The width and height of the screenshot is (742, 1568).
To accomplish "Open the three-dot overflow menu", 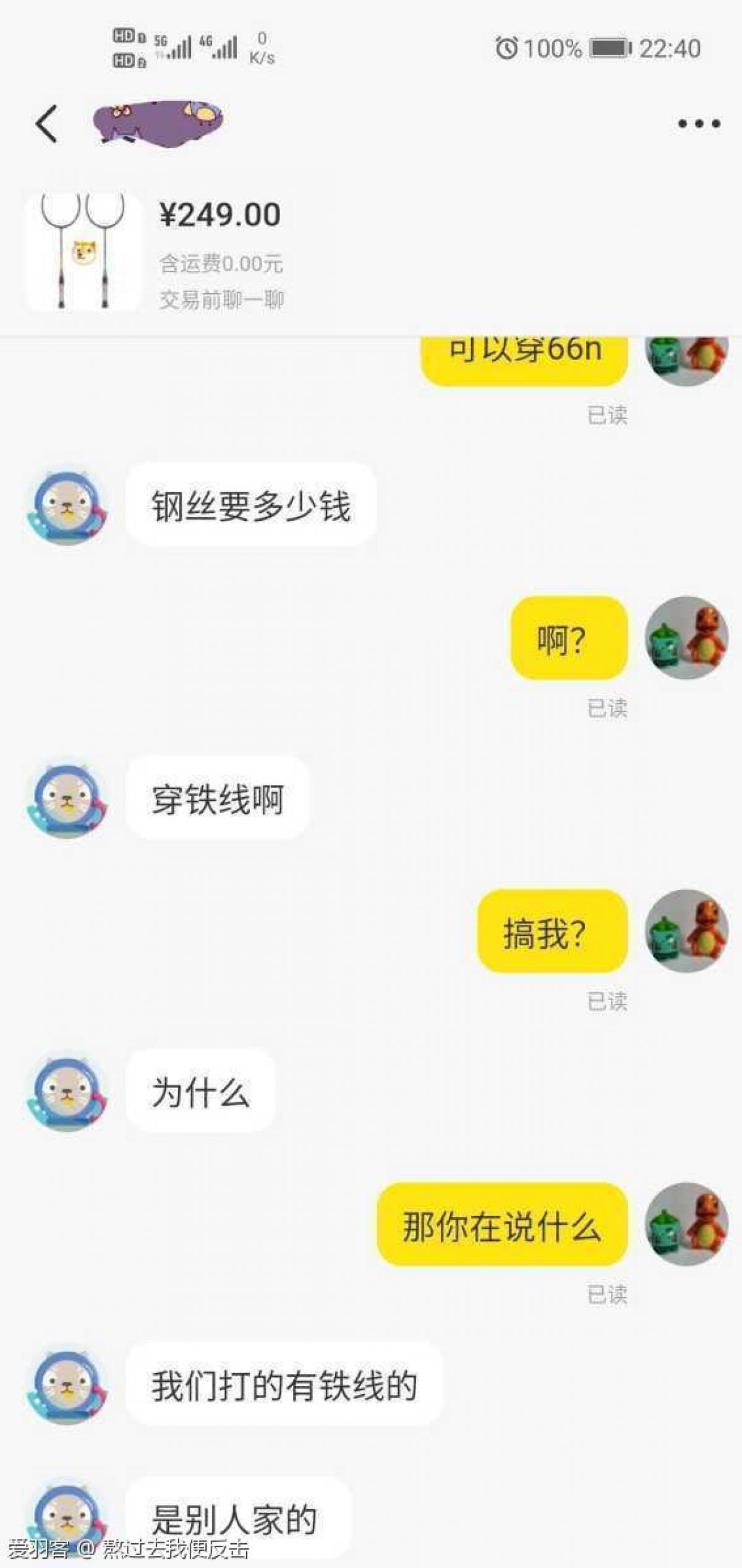I will pyautogui.click(x=699, y=124).
